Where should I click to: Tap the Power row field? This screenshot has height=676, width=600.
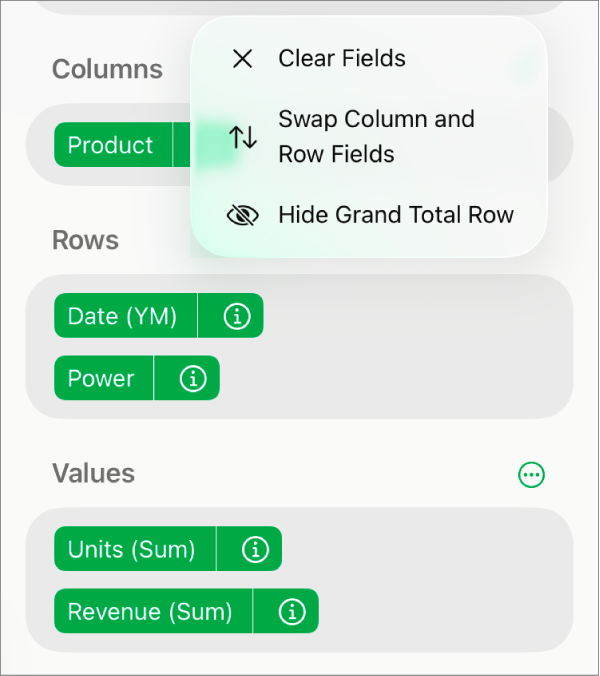pyautogui.click(x=101, y=379)
